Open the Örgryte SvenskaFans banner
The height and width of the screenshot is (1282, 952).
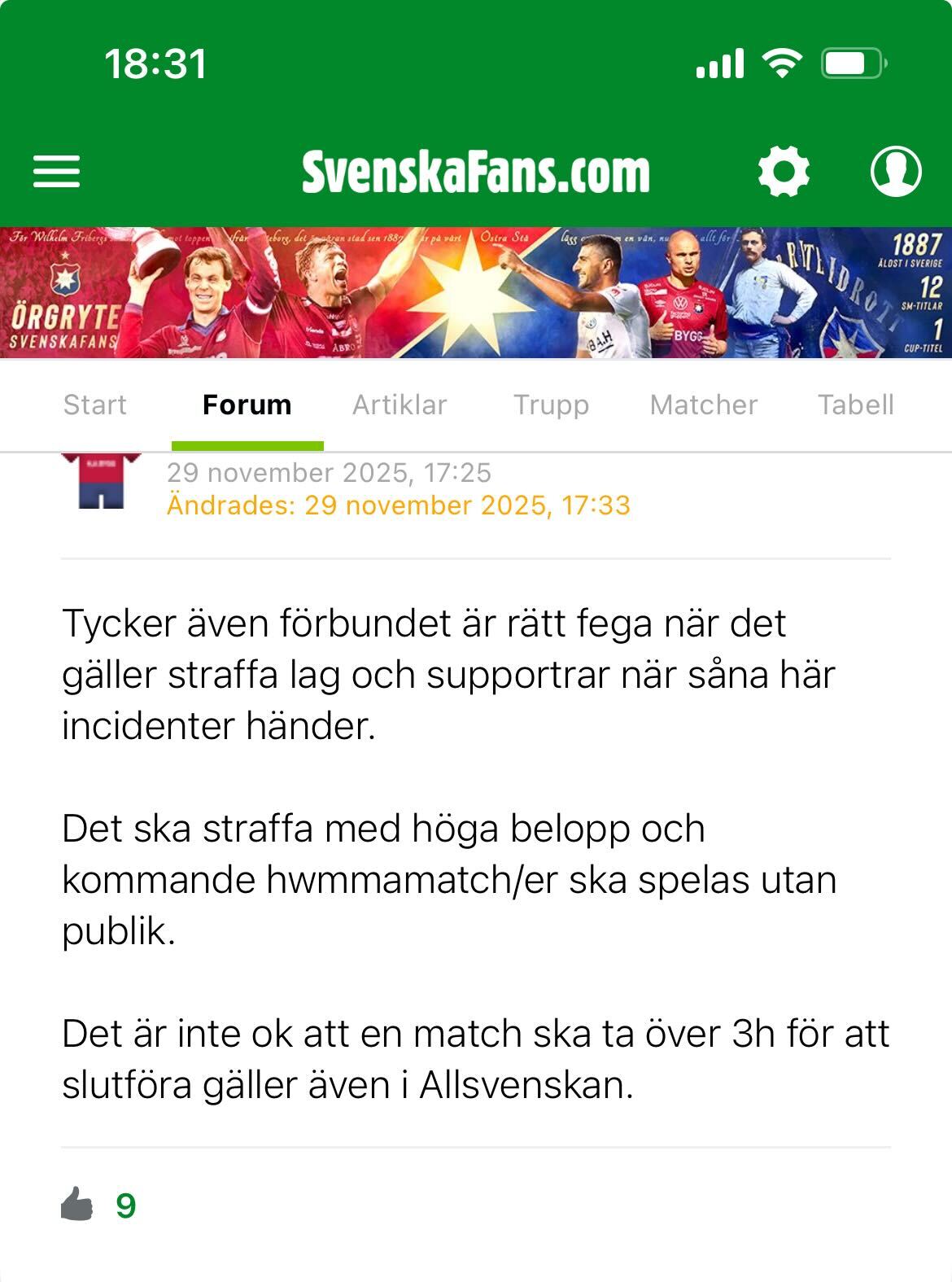pyautogui.click(x=476, y=293)
